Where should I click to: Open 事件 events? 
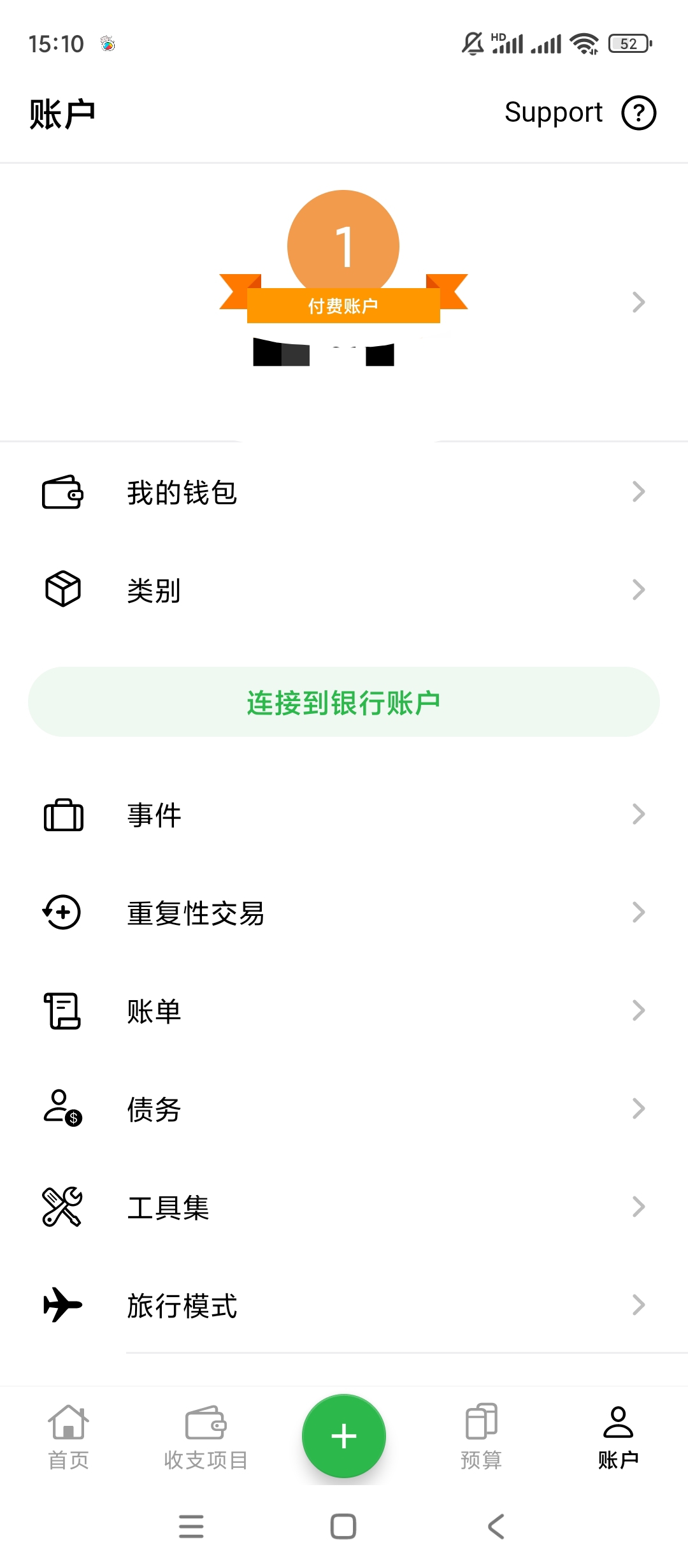[344, 815]
